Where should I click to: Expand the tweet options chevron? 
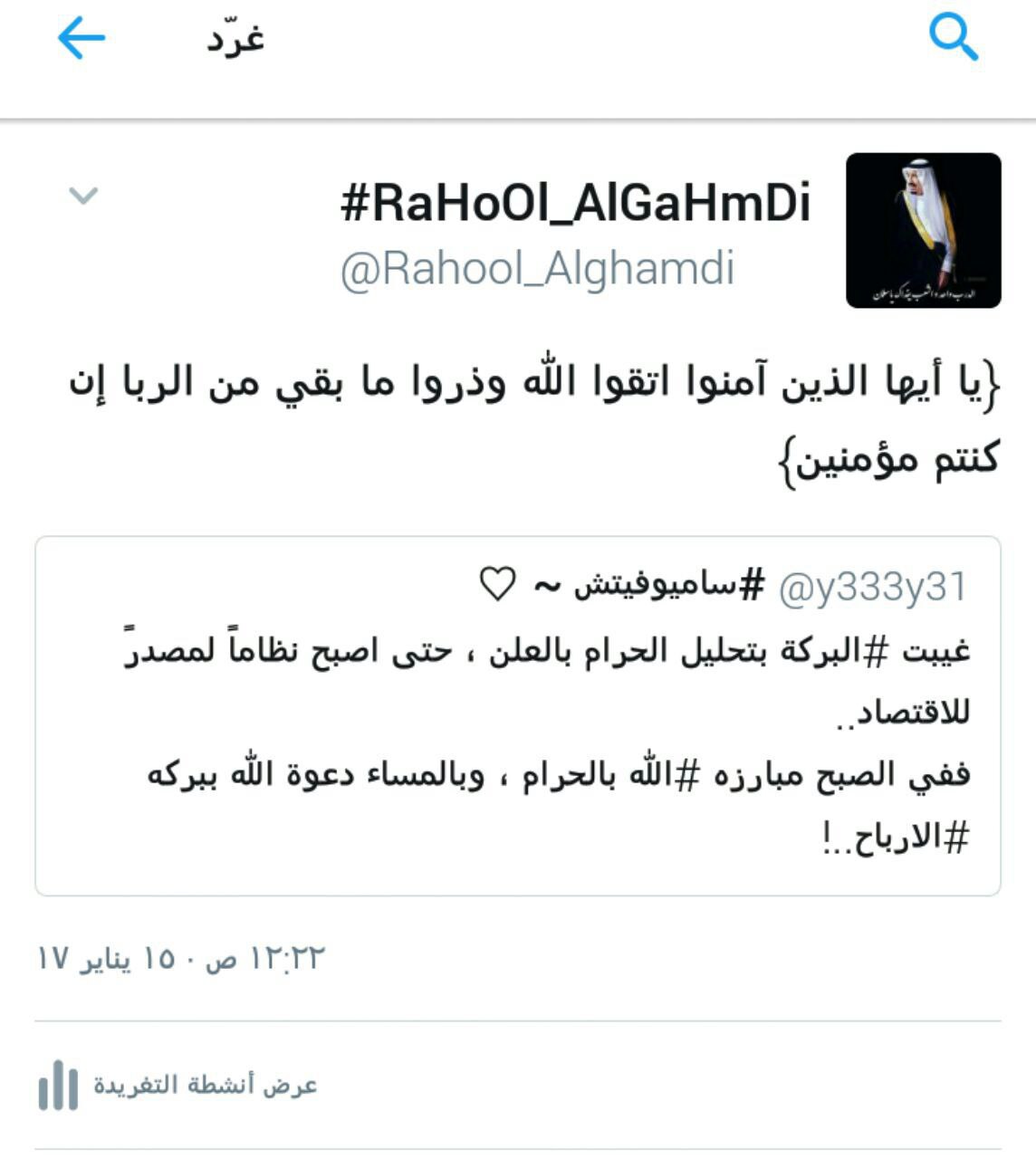point(83,196)
